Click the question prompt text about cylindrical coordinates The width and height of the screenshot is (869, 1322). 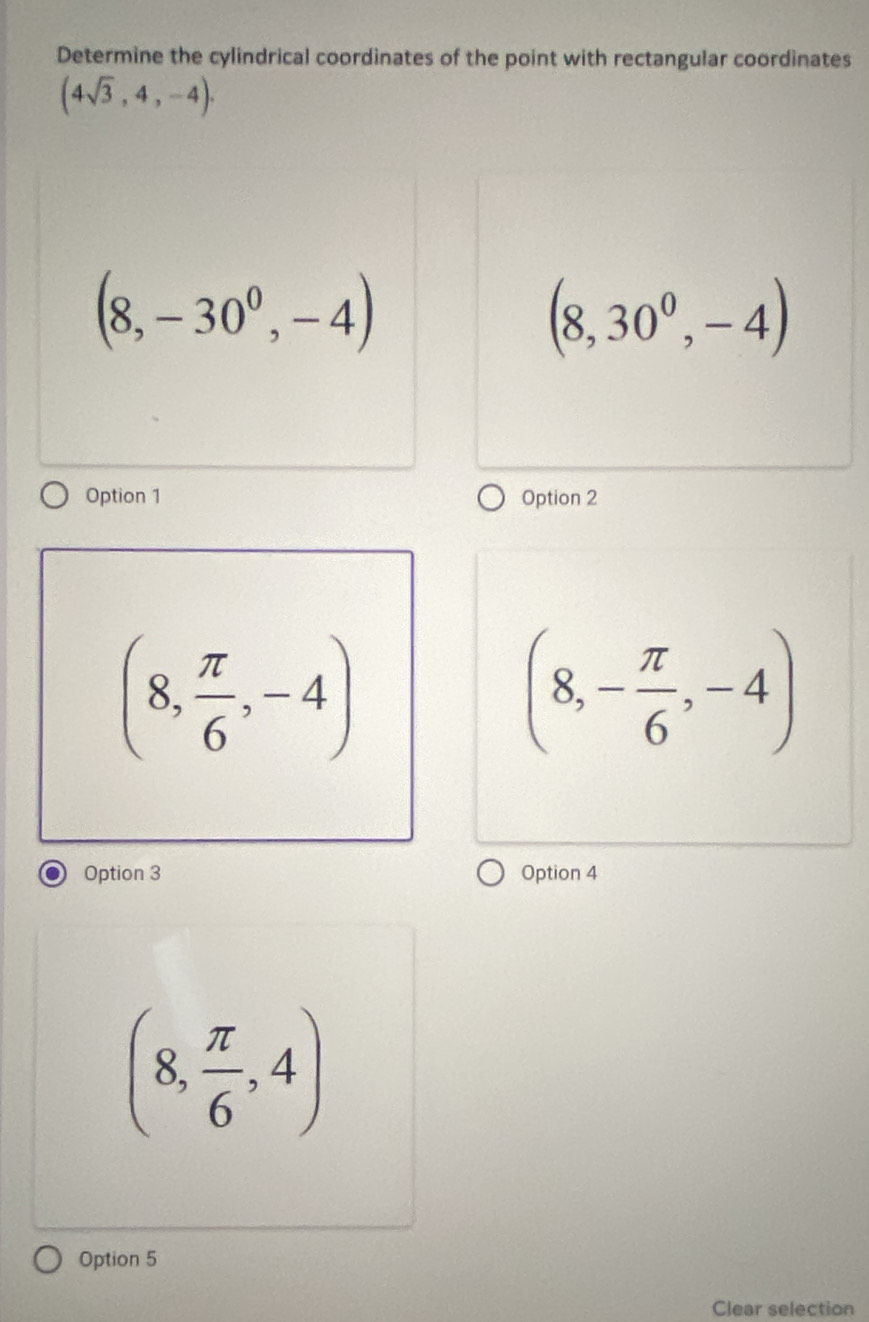point(454,59)
